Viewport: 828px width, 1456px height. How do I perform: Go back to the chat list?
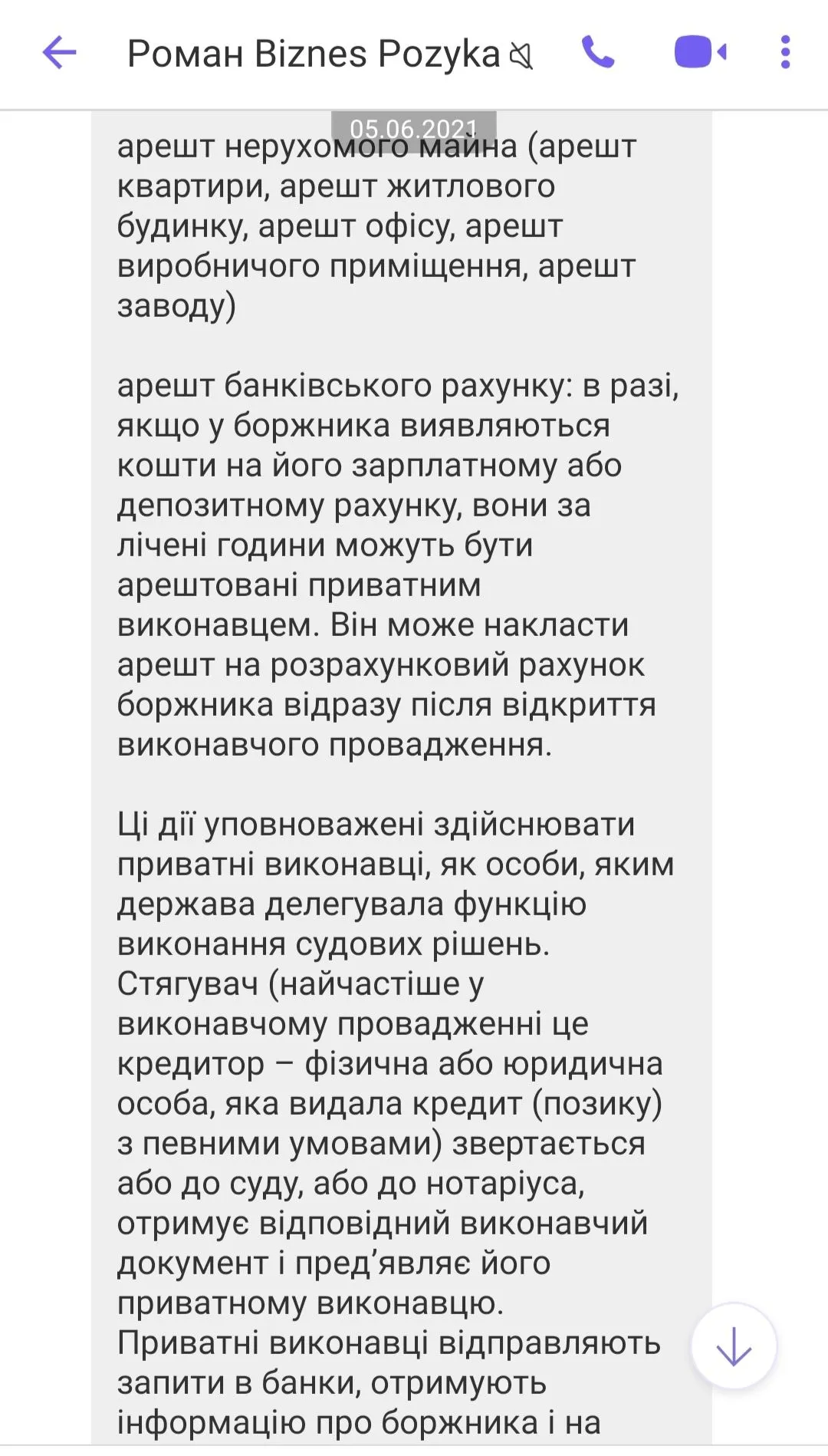tap(60, 53)
